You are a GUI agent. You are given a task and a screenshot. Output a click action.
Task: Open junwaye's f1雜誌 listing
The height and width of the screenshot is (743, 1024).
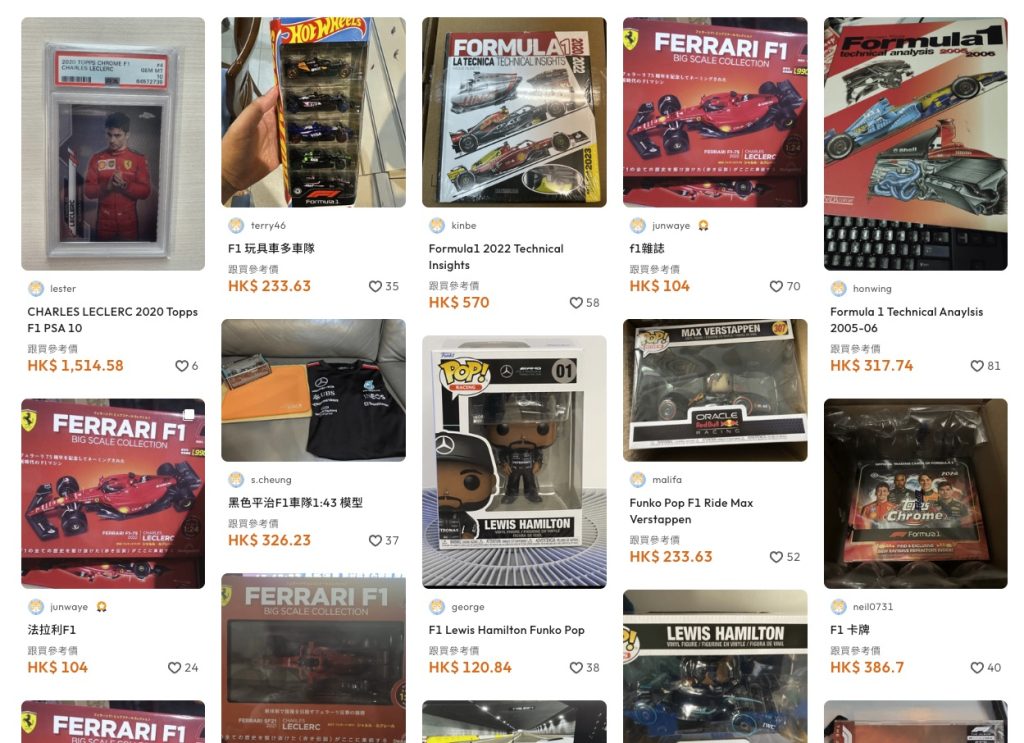[x=715, y=112]
